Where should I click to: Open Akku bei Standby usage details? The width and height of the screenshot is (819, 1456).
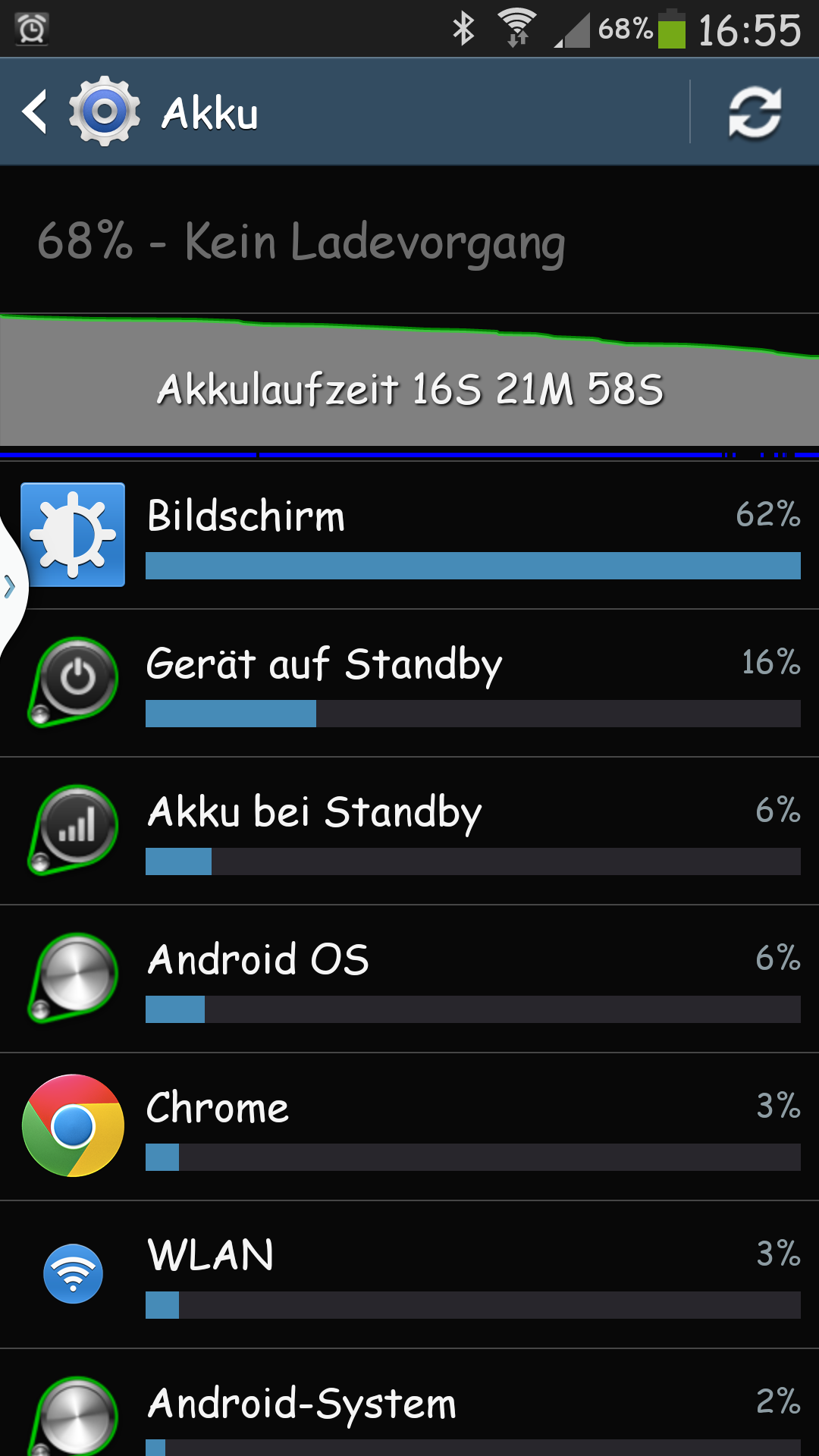(x=409, y=831)
